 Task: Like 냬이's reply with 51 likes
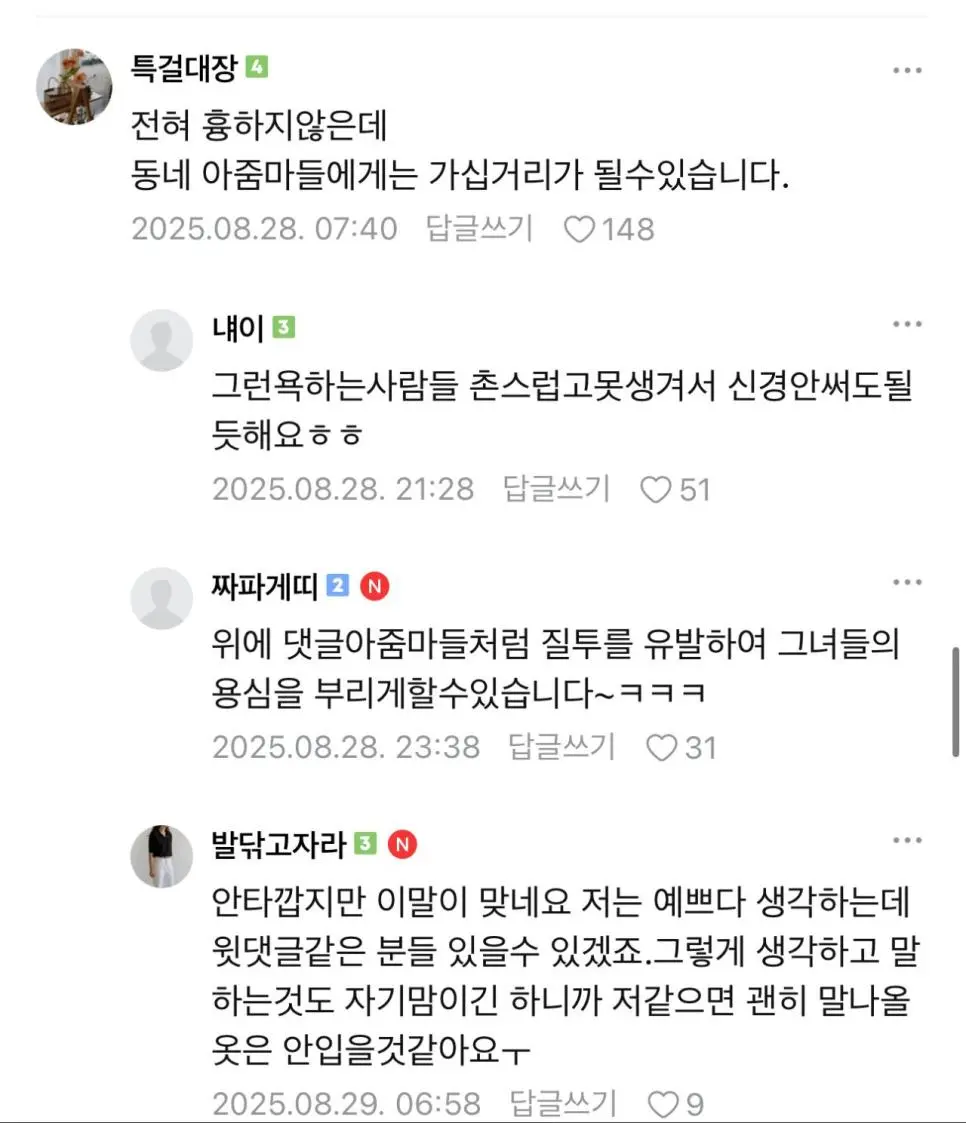[655, 490]
